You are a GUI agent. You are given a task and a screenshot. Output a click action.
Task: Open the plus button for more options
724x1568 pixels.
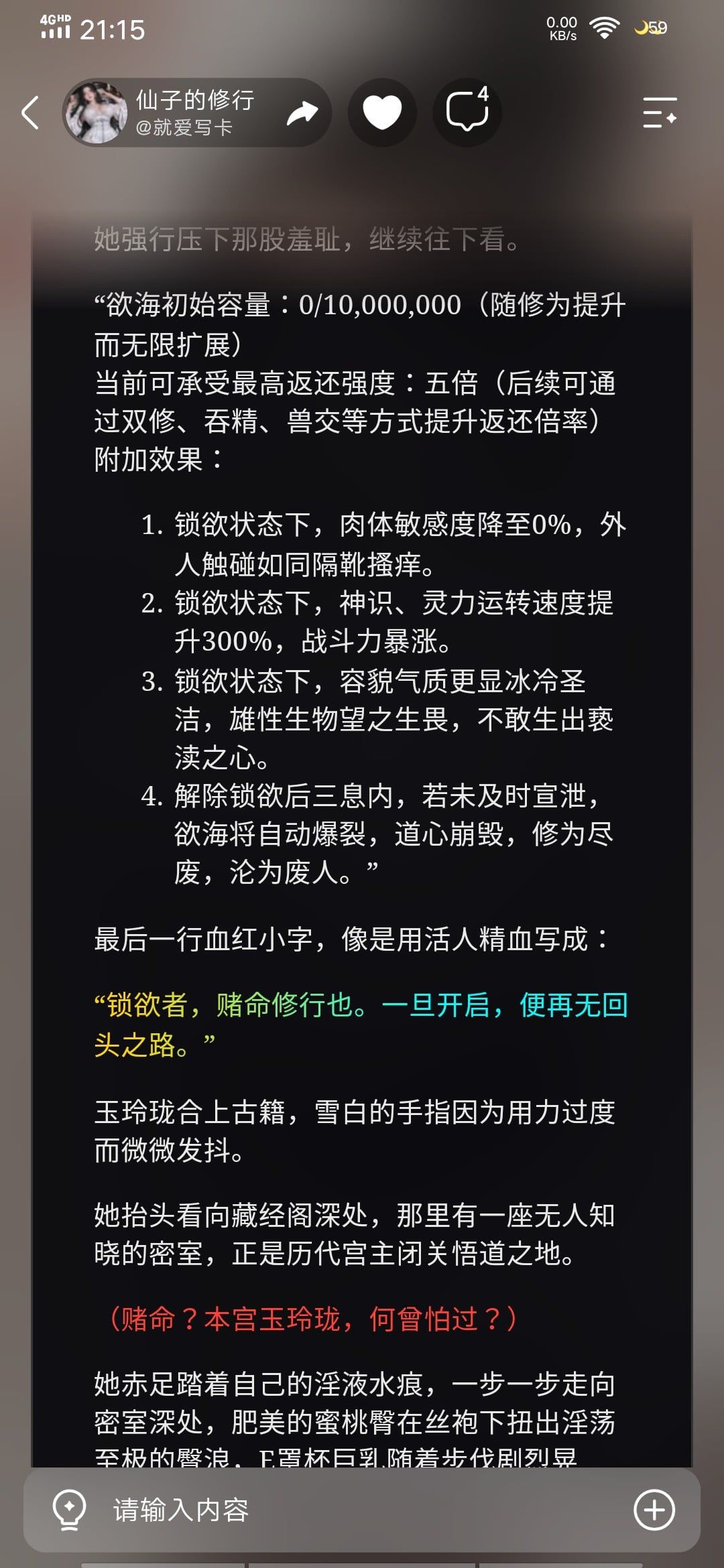(x=654, y=1510)
